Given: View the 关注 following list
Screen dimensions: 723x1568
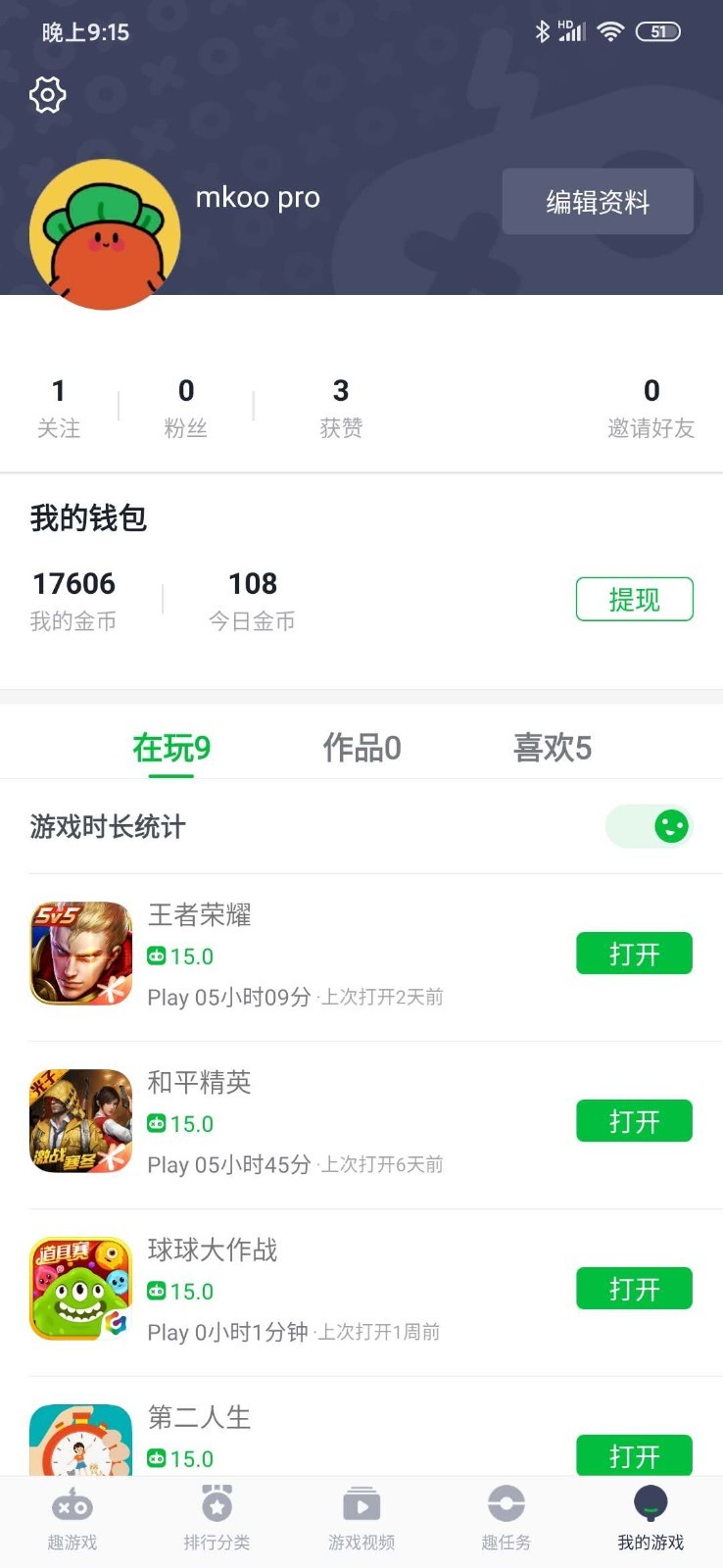Looking at the screenshot, I should tap(59, 408).
